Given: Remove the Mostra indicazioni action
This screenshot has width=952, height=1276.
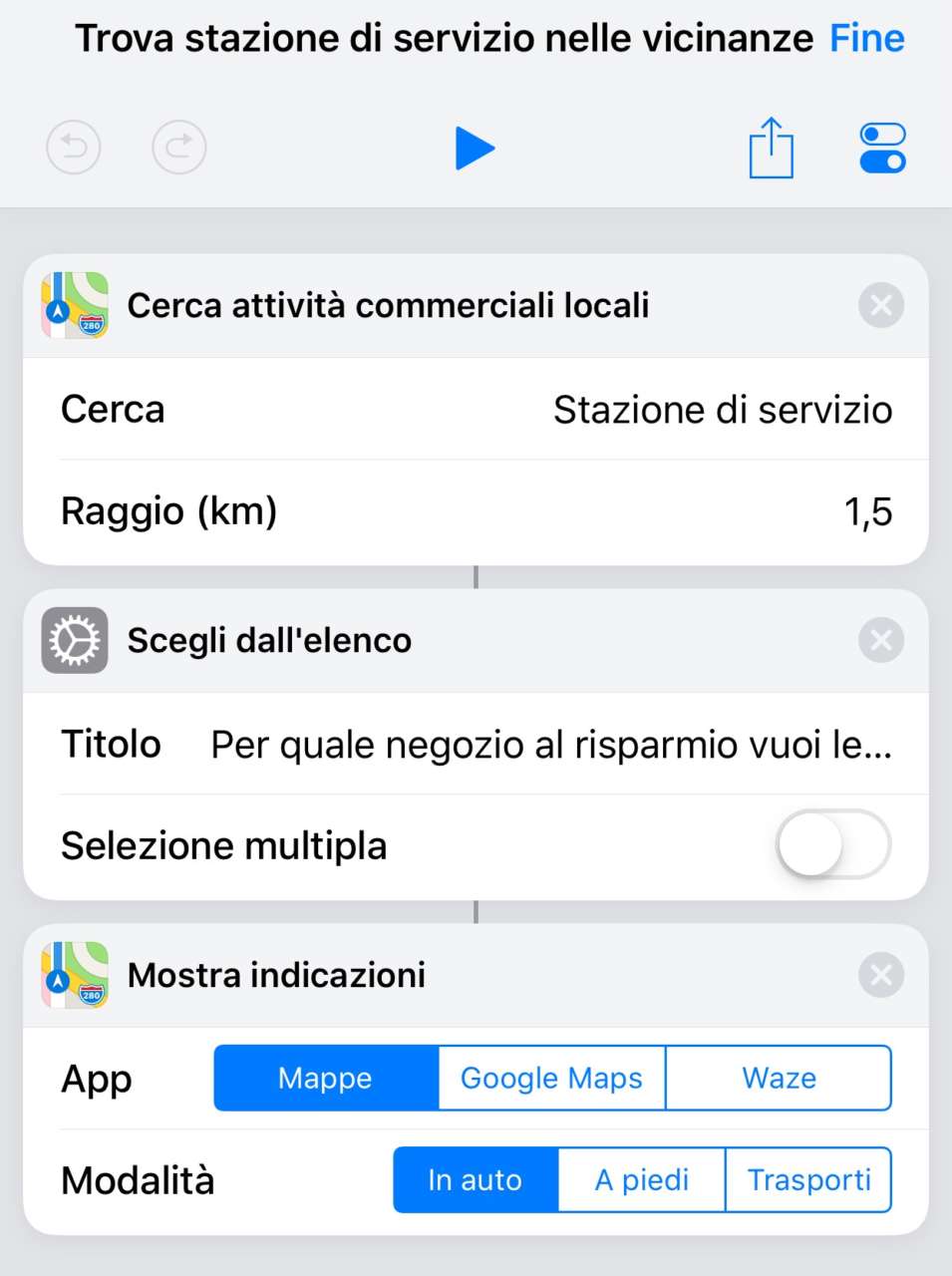Looking at the screenshot, I should pos(881,975).
